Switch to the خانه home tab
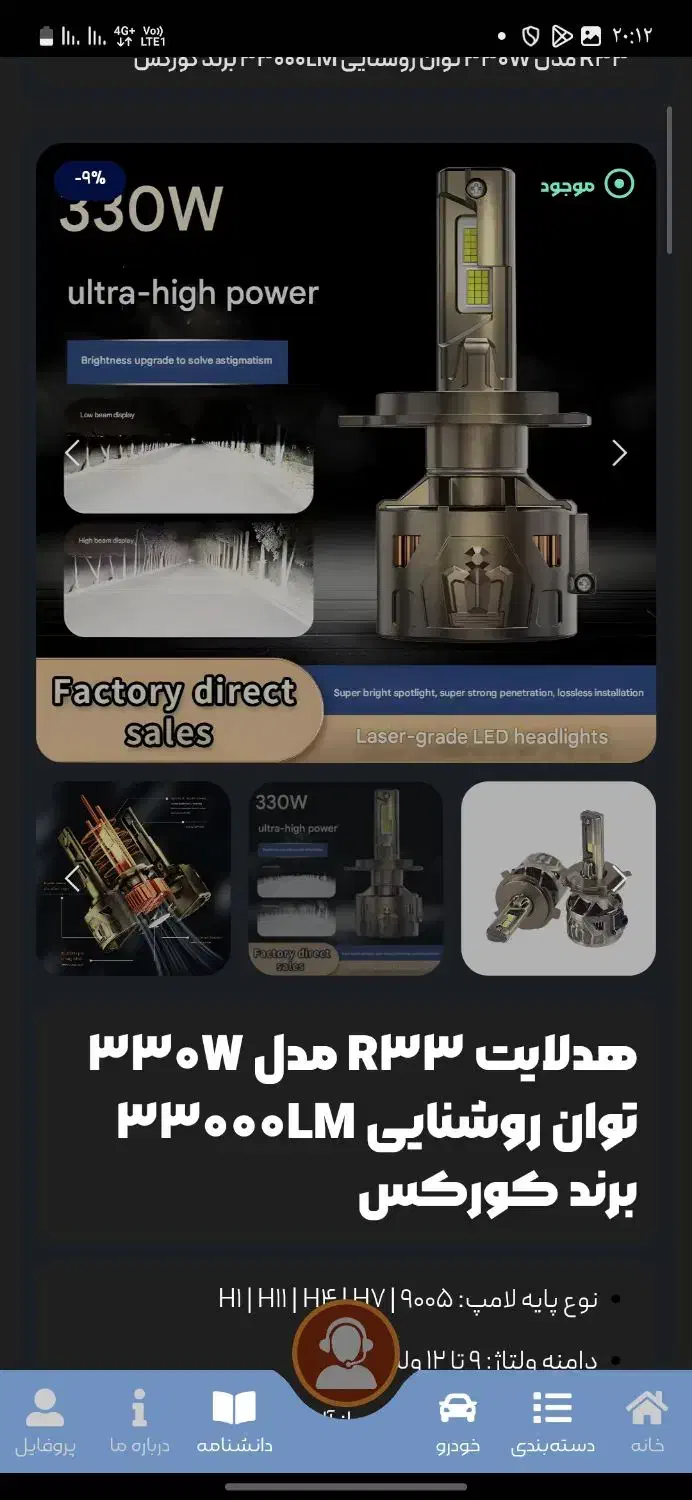This screenshot has width=692, height=1500. pyautogui.click(x=647, y=1422)
